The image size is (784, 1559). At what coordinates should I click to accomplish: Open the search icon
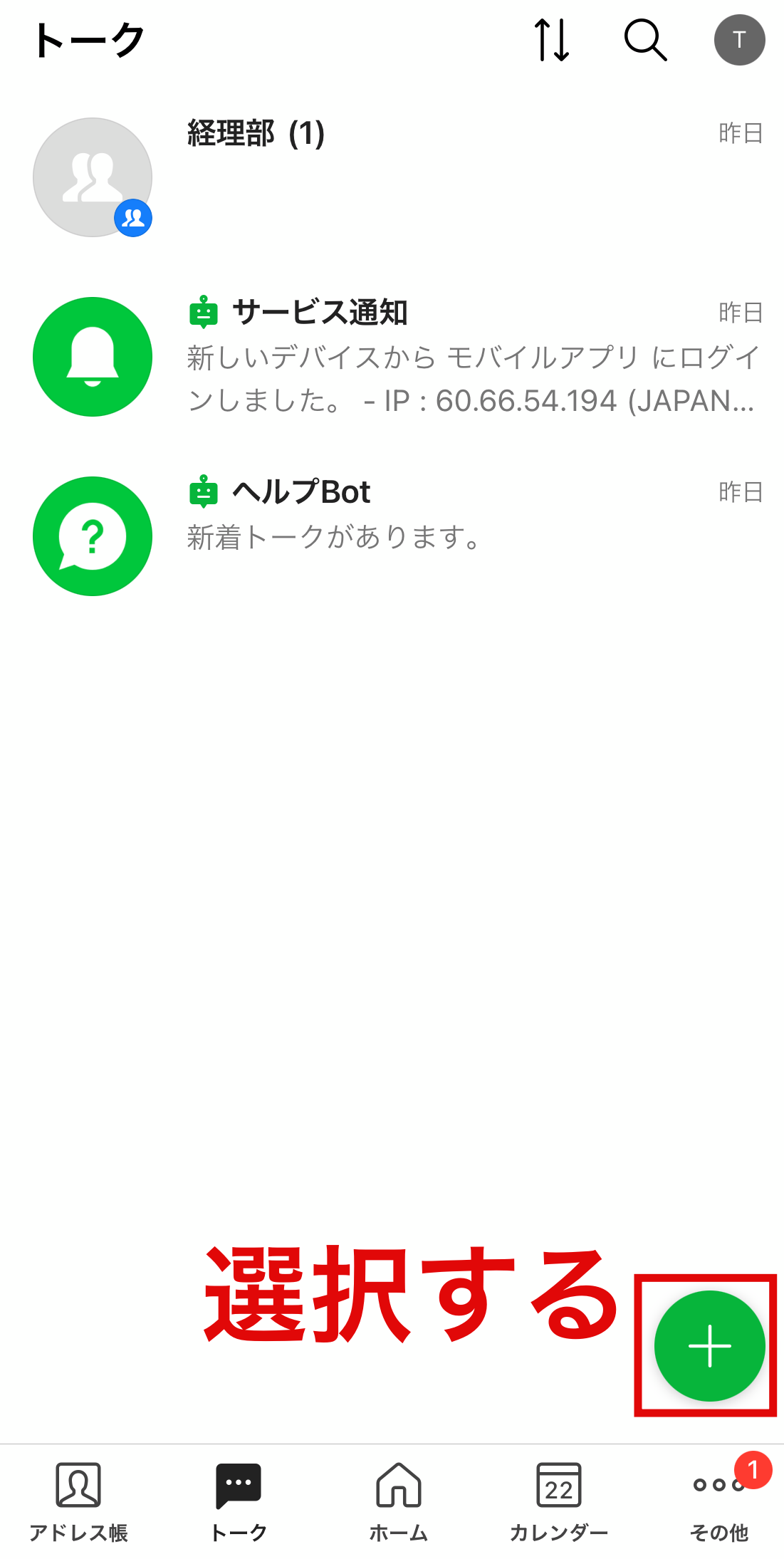(x=643, y=41)
